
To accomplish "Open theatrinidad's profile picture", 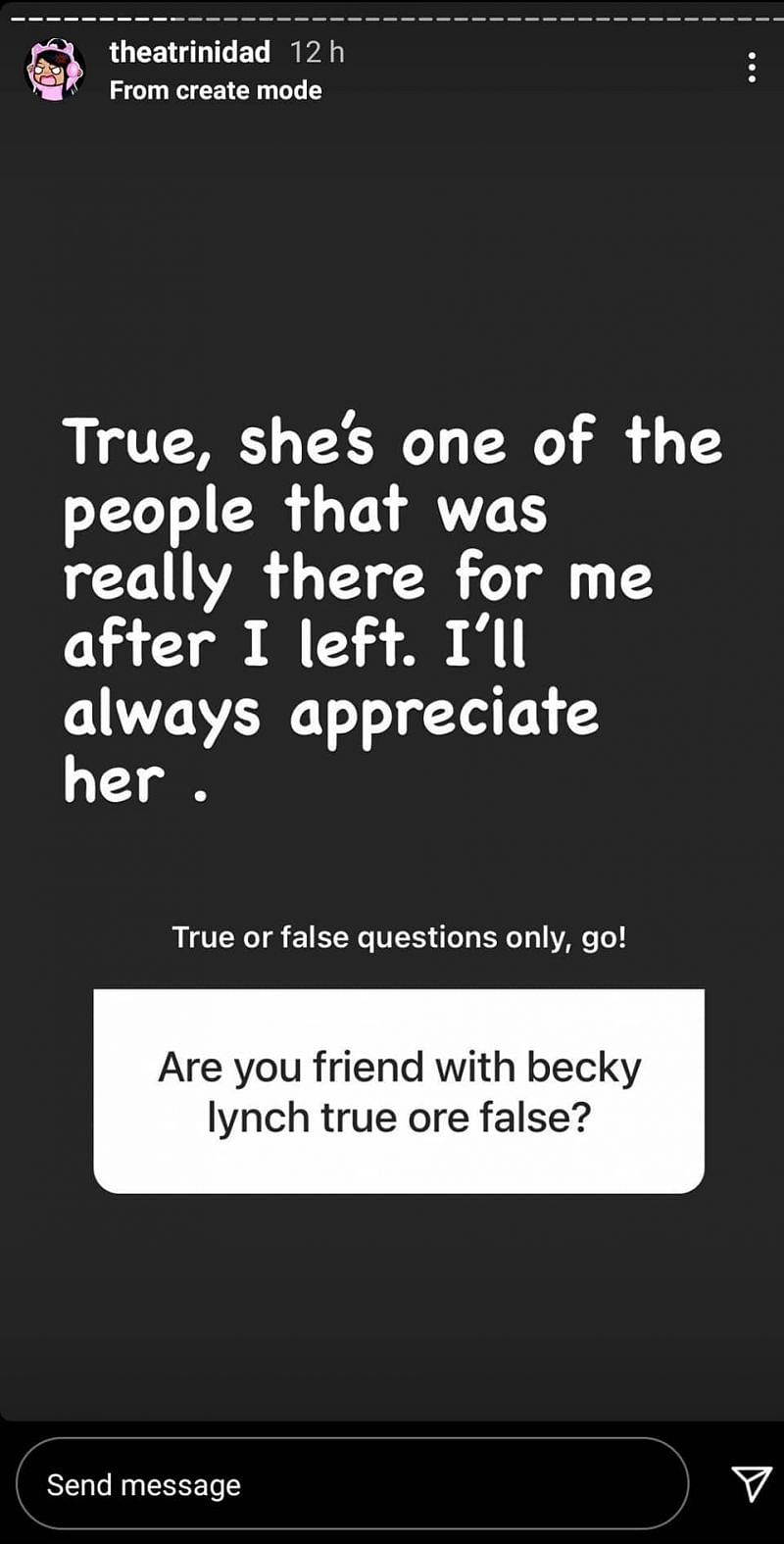I will pyautogui.click(x=54, y=70).
